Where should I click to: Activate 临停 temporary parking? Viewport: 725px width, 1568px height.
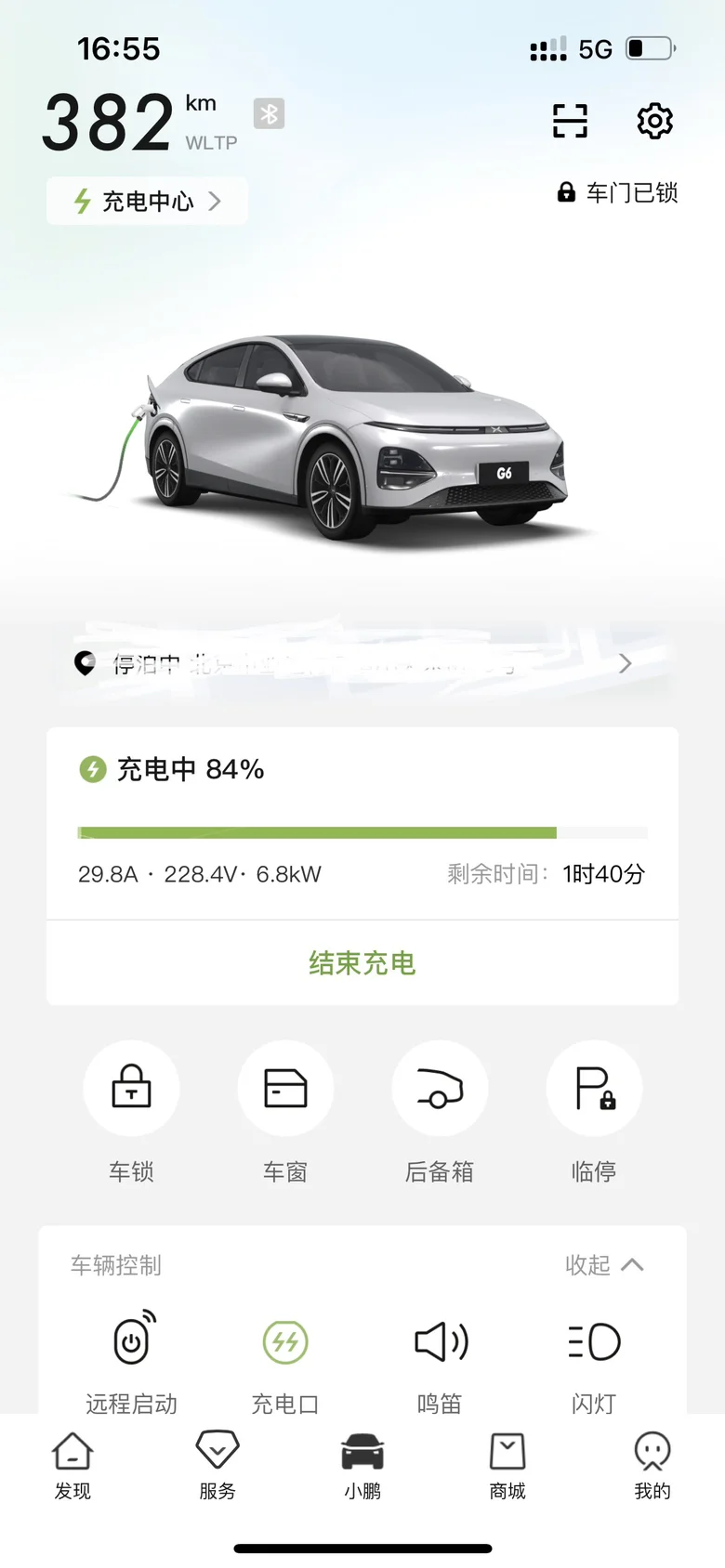coord(594,1089)
